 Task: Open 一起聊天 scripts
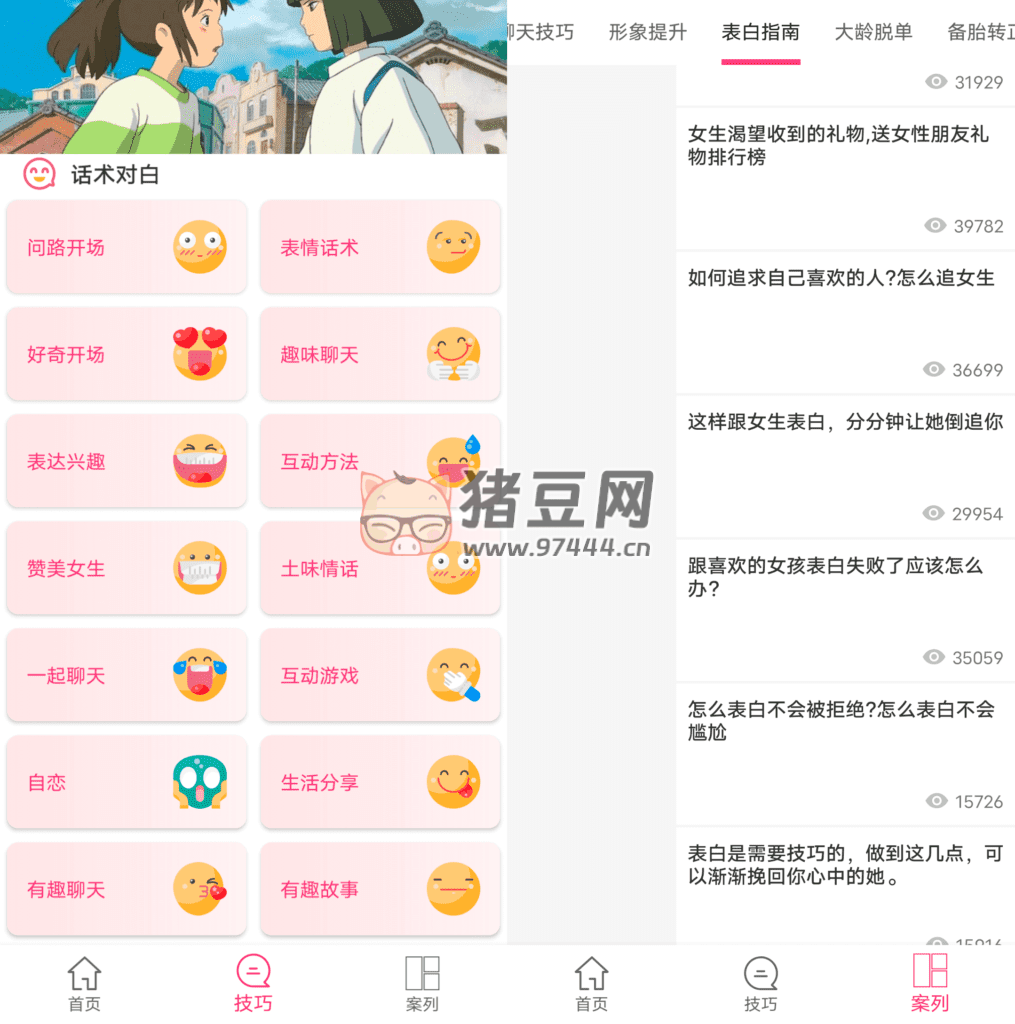(126, 675)
